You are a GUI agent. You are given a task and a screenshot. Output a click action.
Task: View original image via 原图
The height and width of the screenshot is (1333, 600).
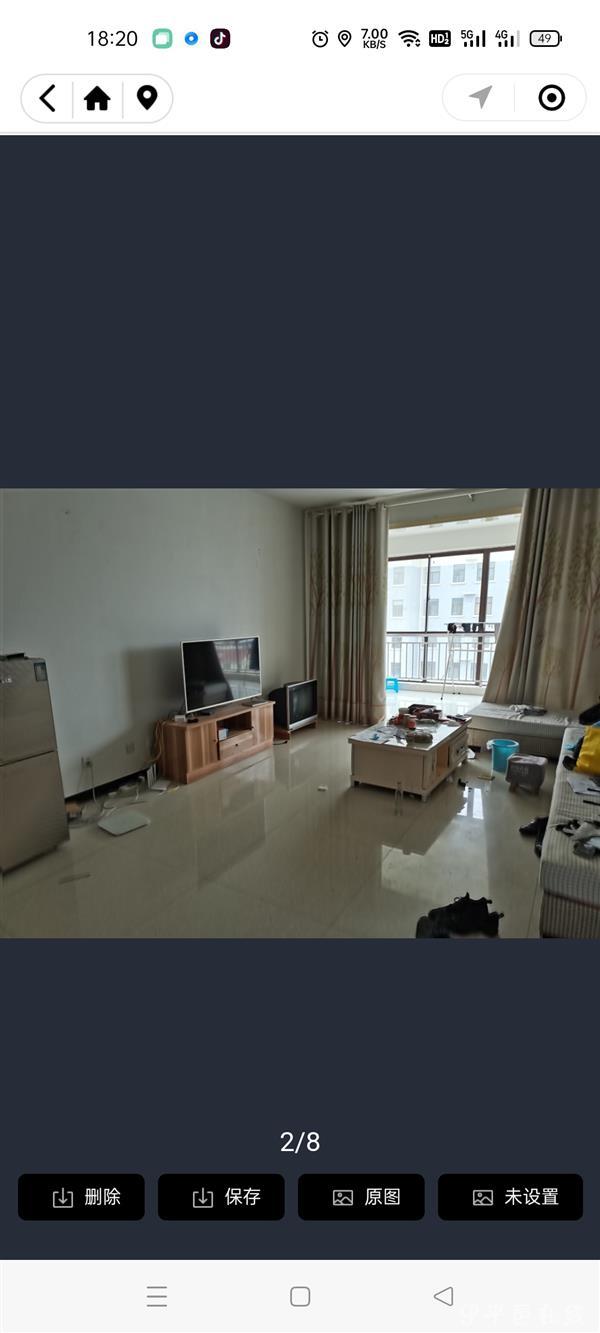coord(361,1197)
